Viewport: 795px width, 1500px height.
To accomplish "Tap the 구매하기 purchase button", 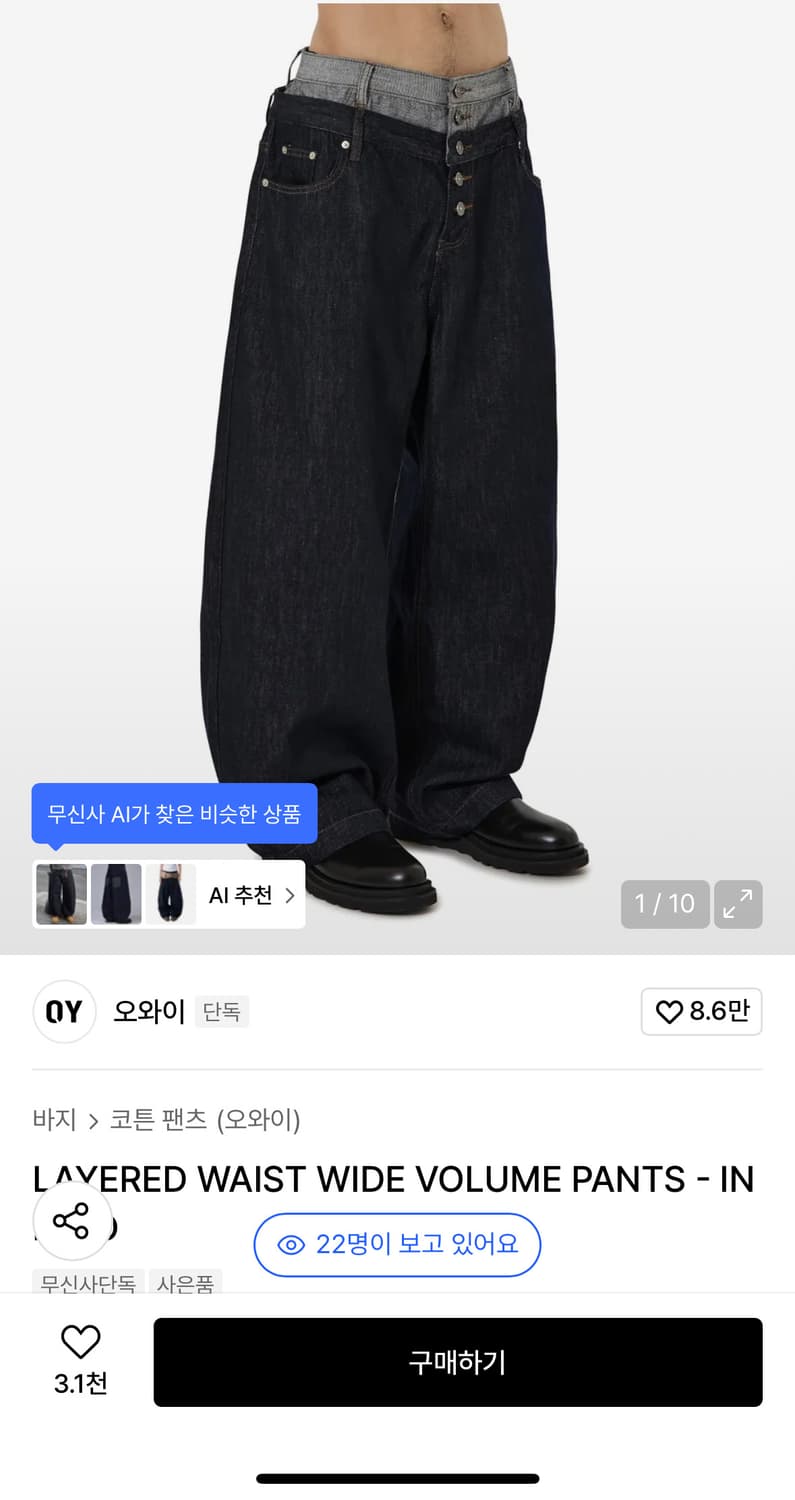I will [x=458, y=1362].
